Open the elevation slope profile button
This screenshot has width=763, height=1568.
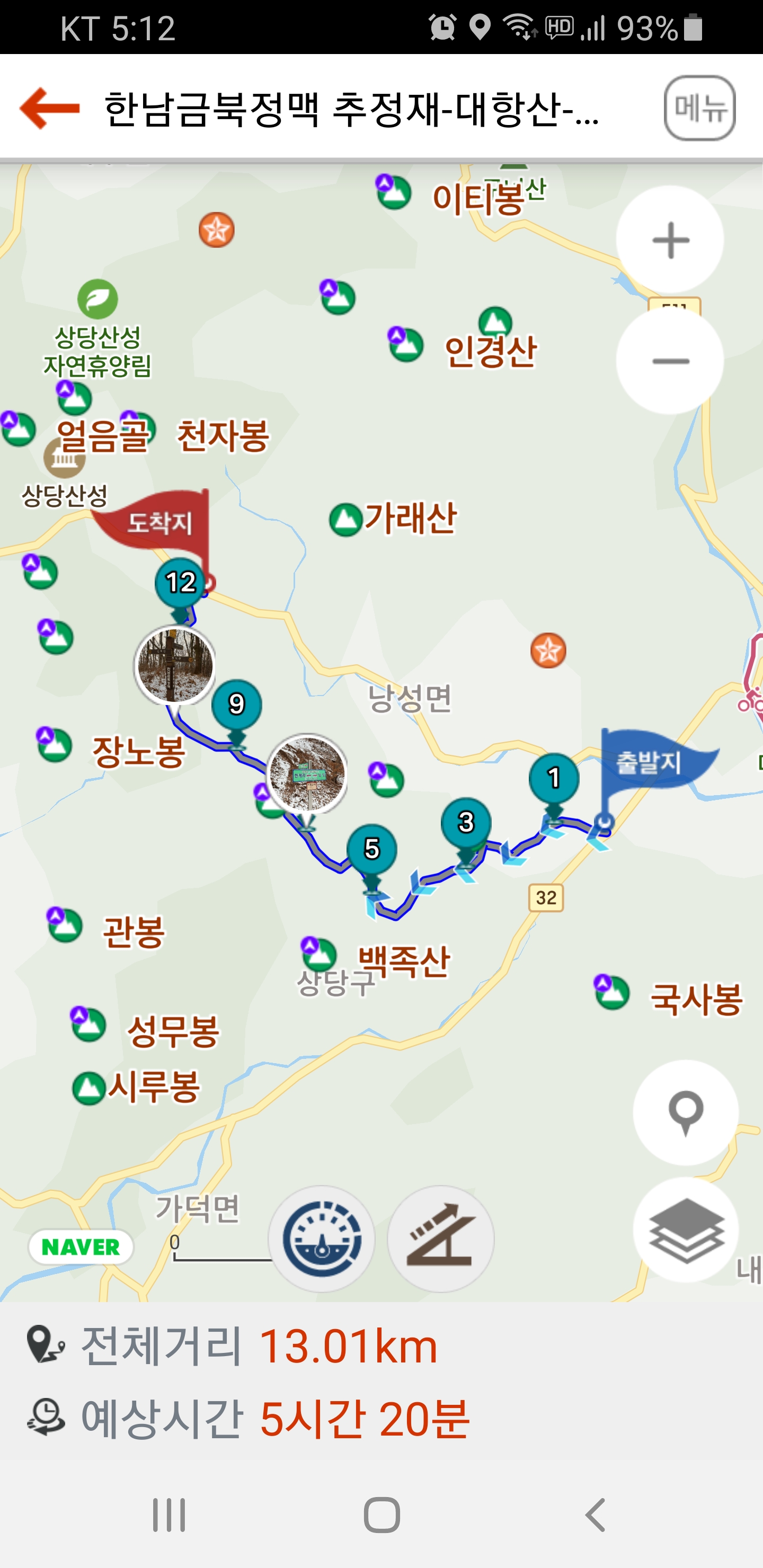pyautogui.click(x=441, y=1239)
